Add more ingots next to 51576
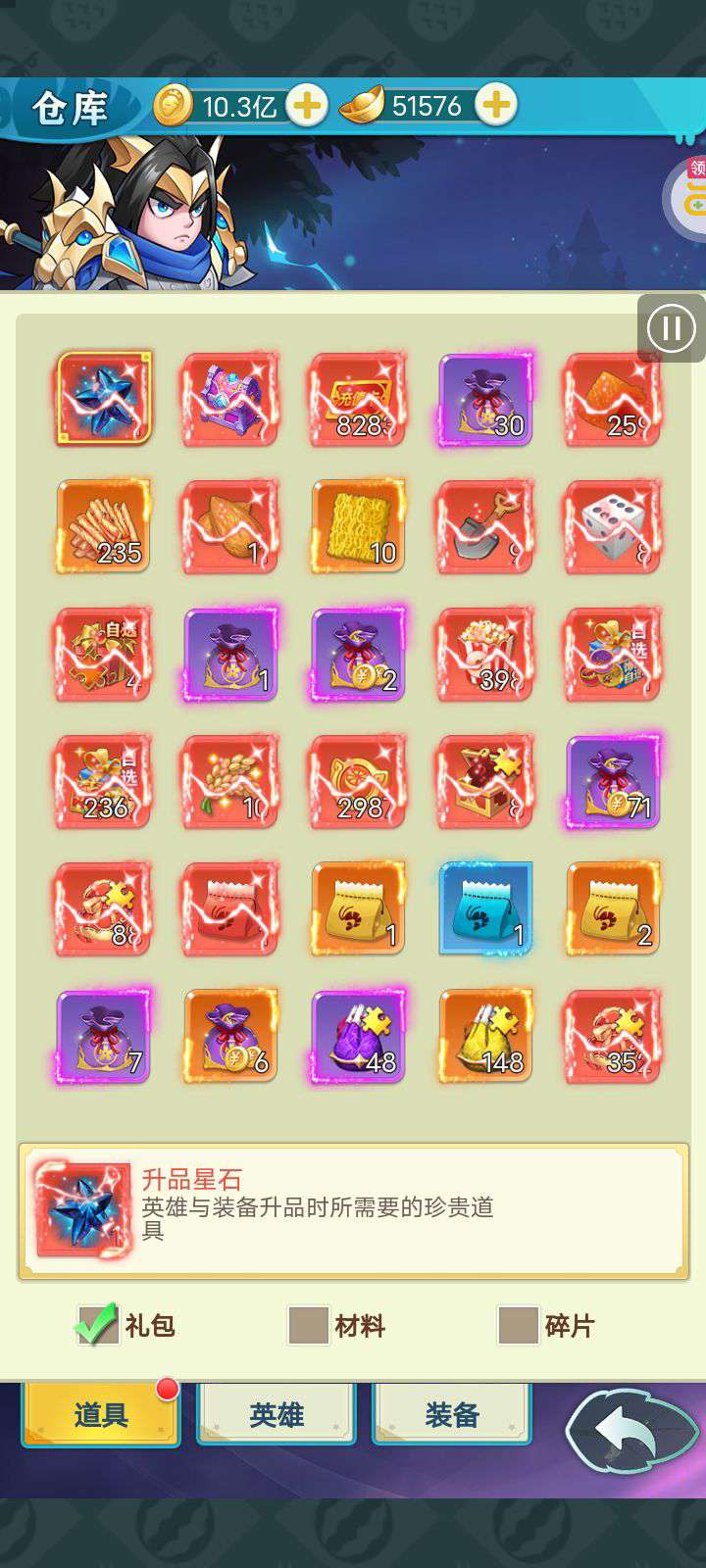Viewport: 706px width, 1568px height. (496, 105)
